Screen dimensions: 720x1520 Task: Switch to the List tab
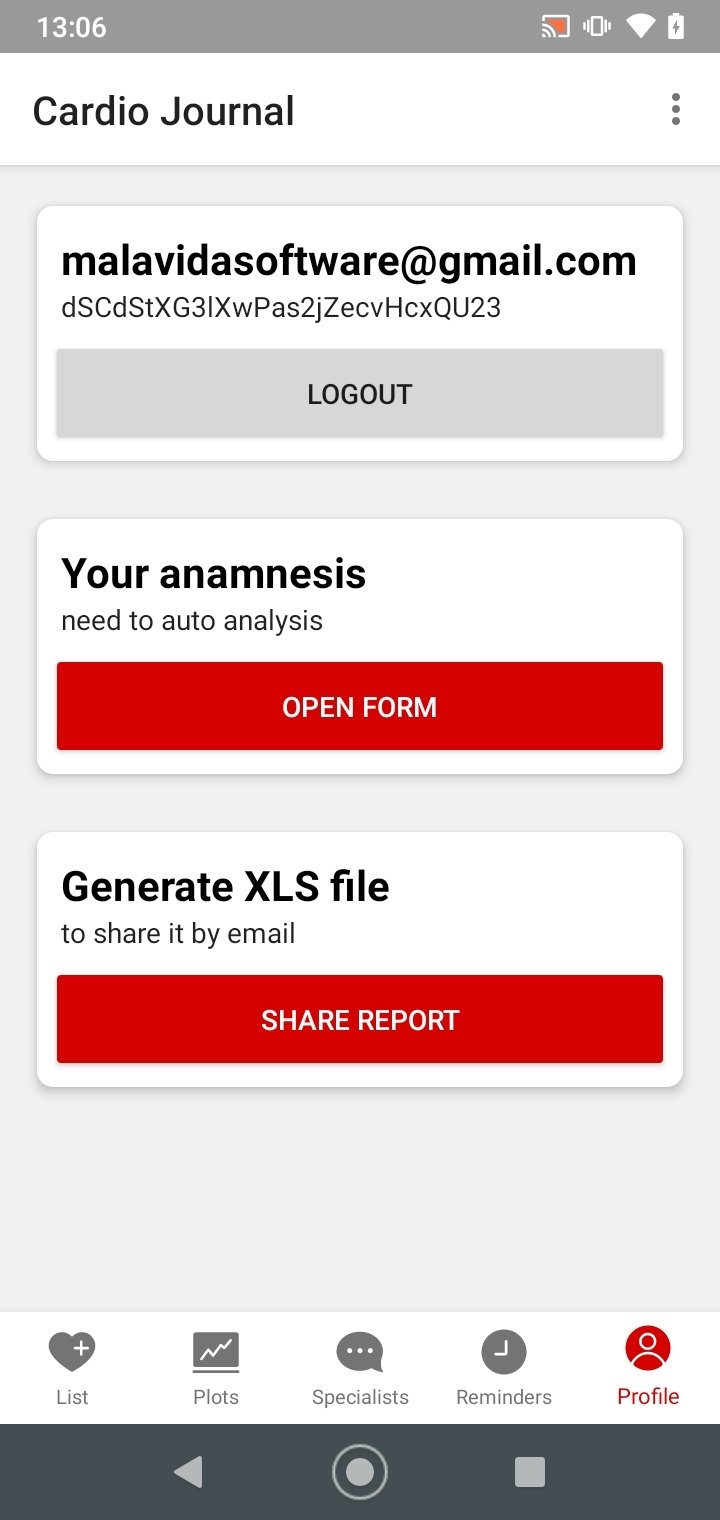[72, 1368]
